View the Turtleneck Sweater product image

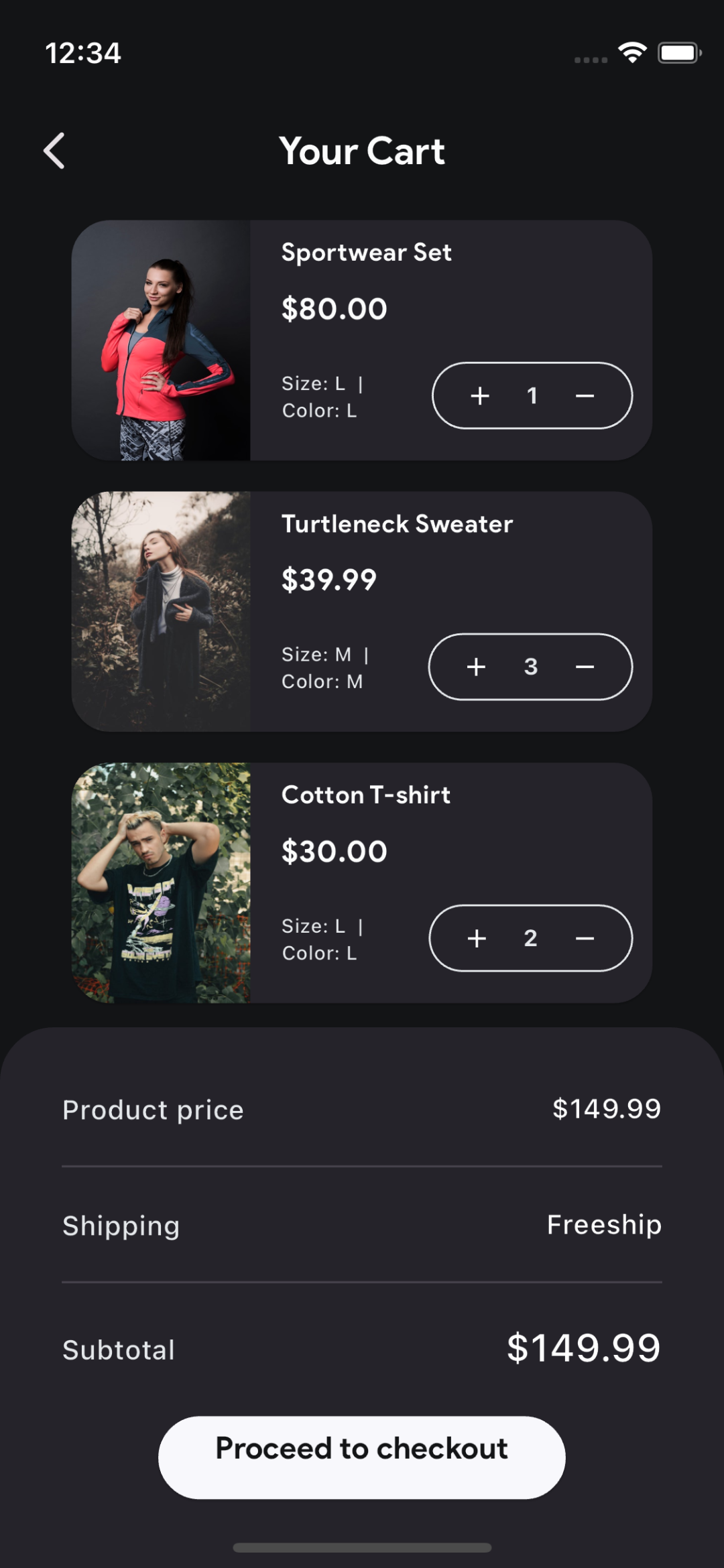coord(161,610)
